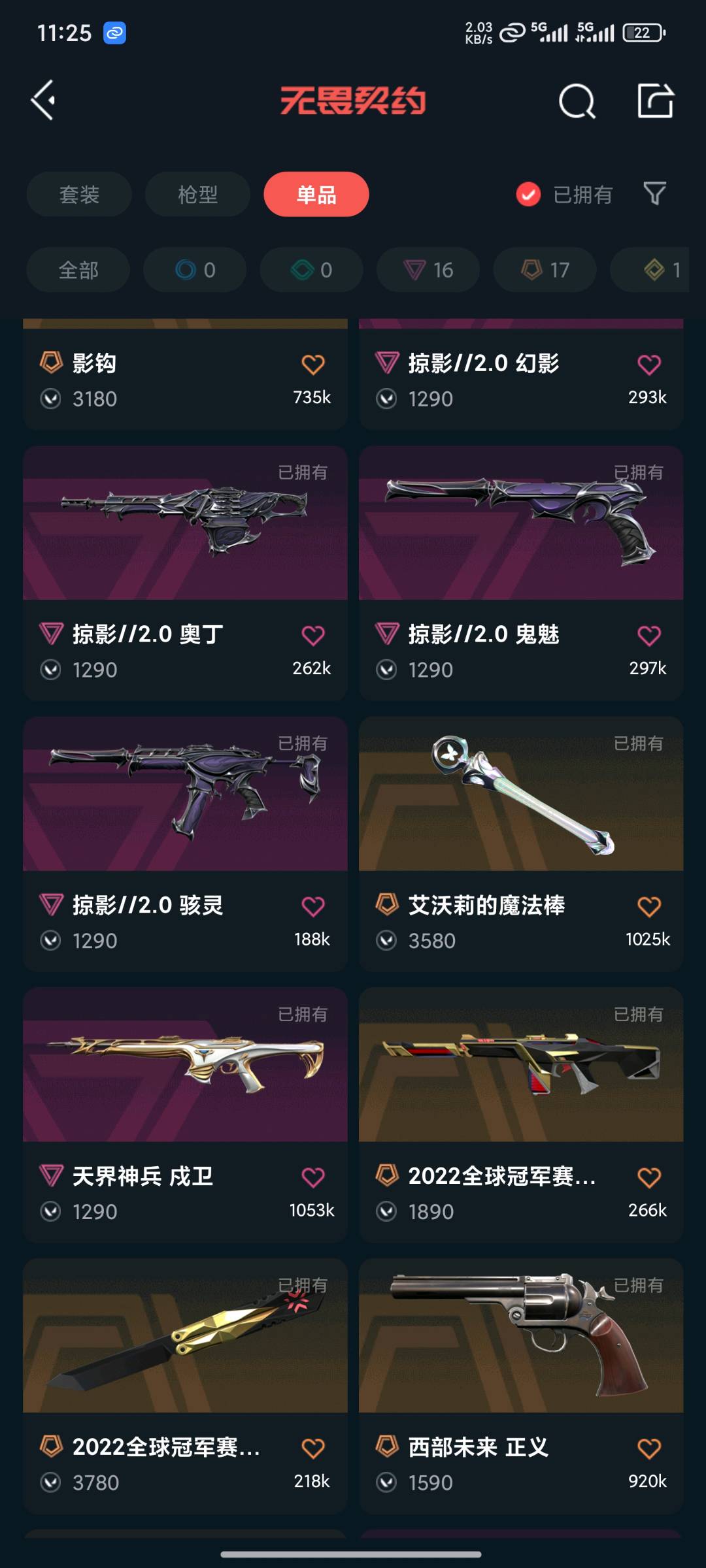
Task: Favorite the 影钩 skin with heart icon
Action: coord(313,364)
